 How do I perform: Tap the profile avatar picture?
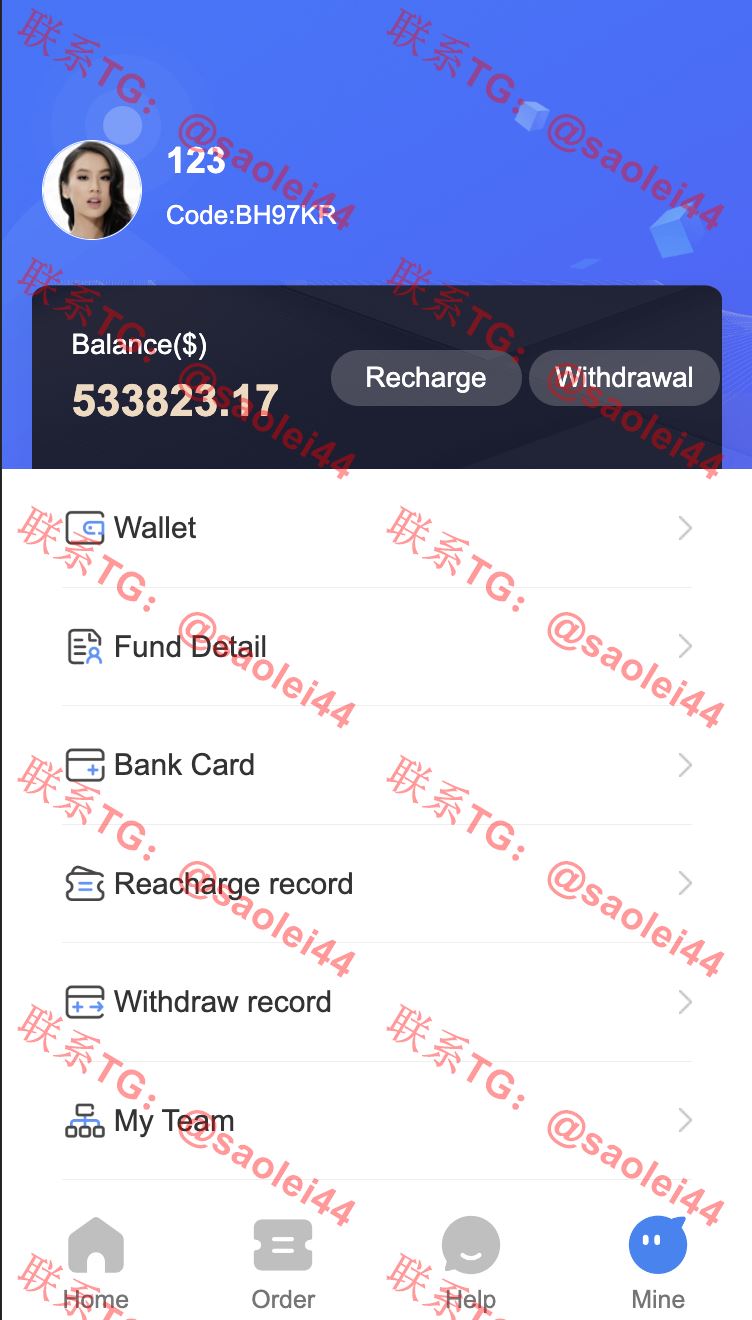(x=92, y=190)
